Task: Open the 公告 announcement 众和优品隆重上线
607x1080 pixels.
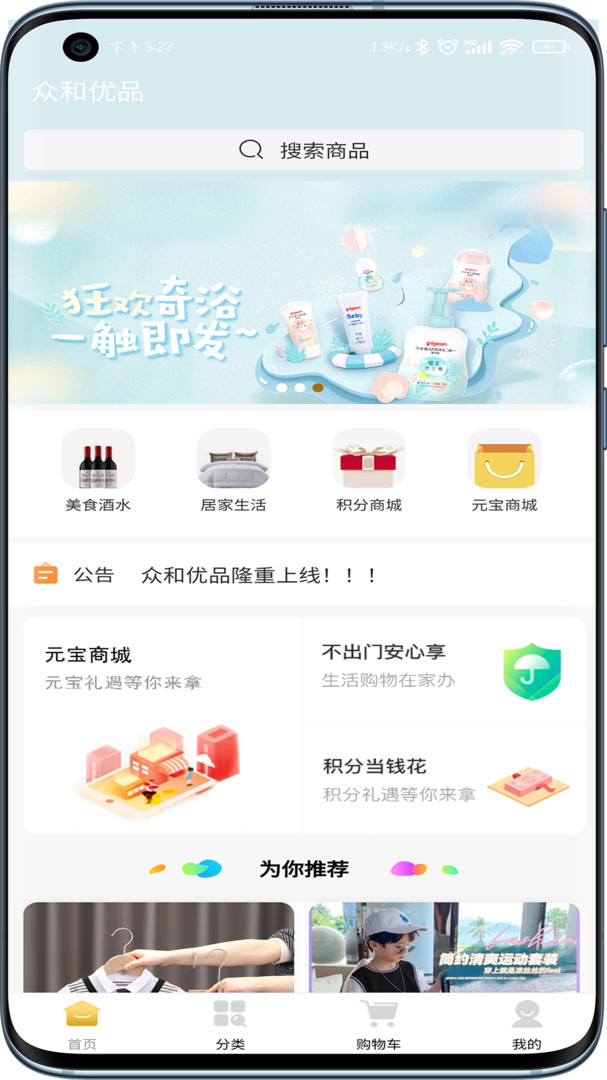Action: 260,575
